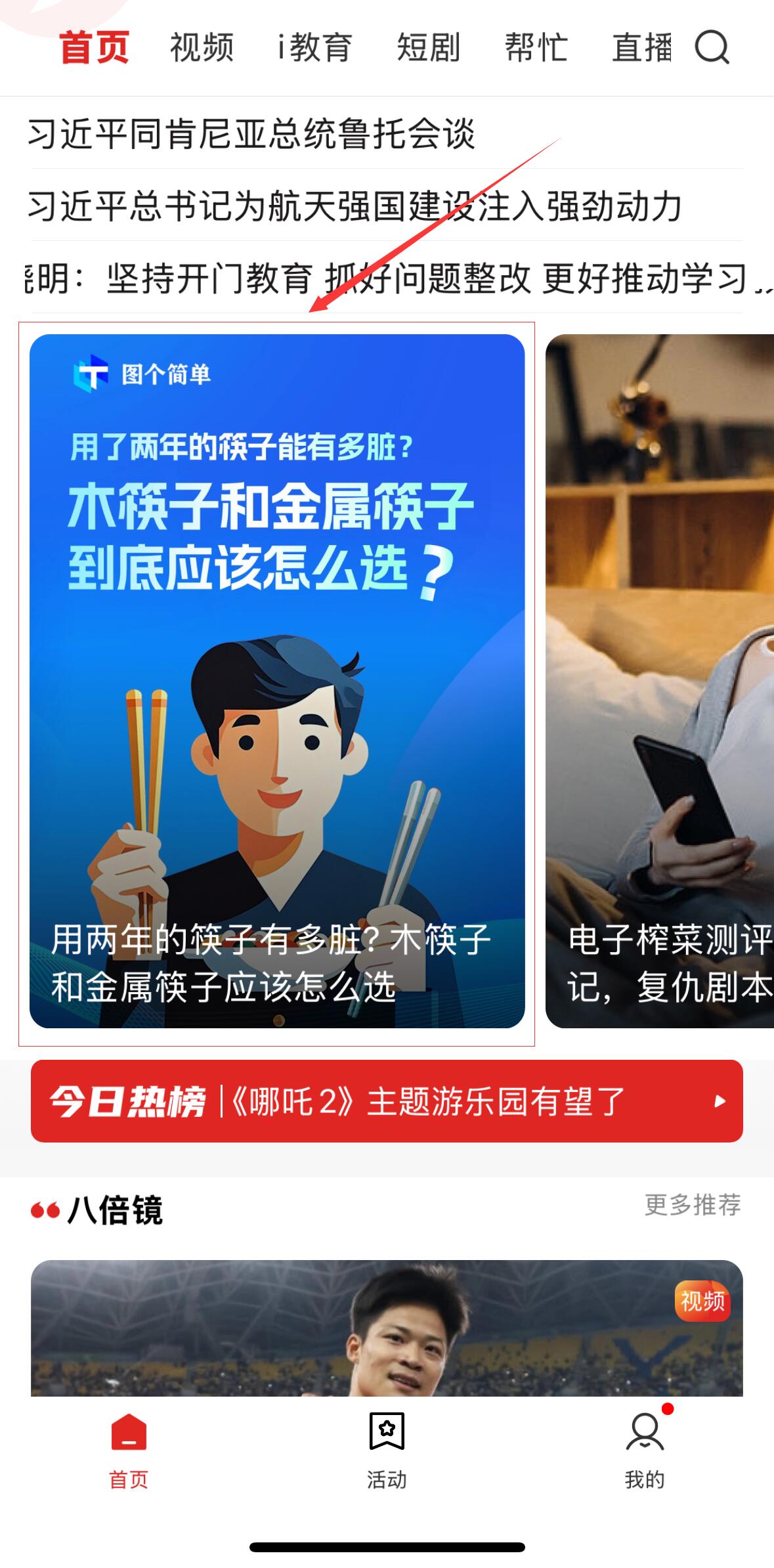The width and height of the screenshot is (774, 1568).
Task: Go to the 直播 tab
Action: (x=642, y=48)
